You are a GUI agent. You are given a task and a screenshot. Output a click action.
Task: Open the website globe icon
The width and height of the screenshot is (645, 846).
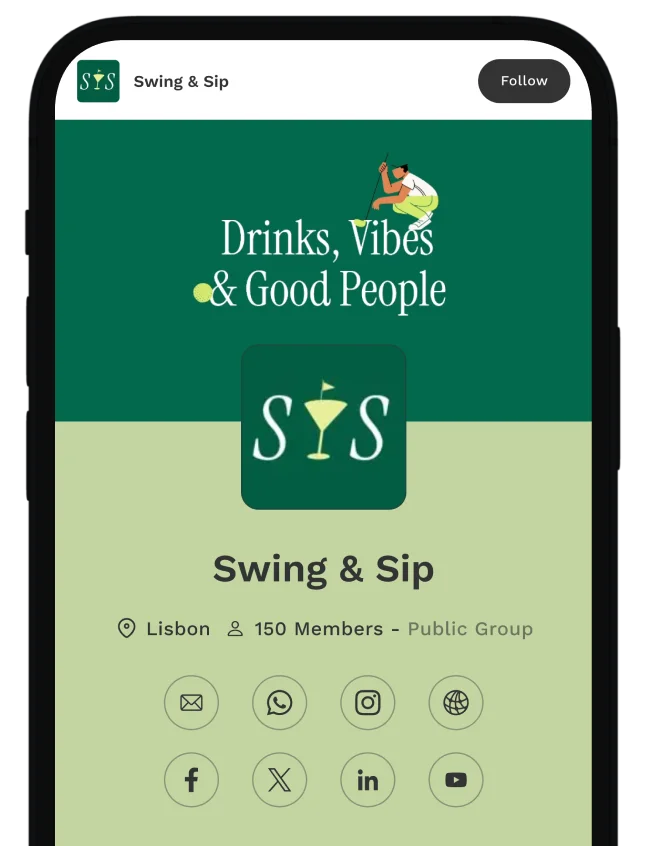pos(456,703)
